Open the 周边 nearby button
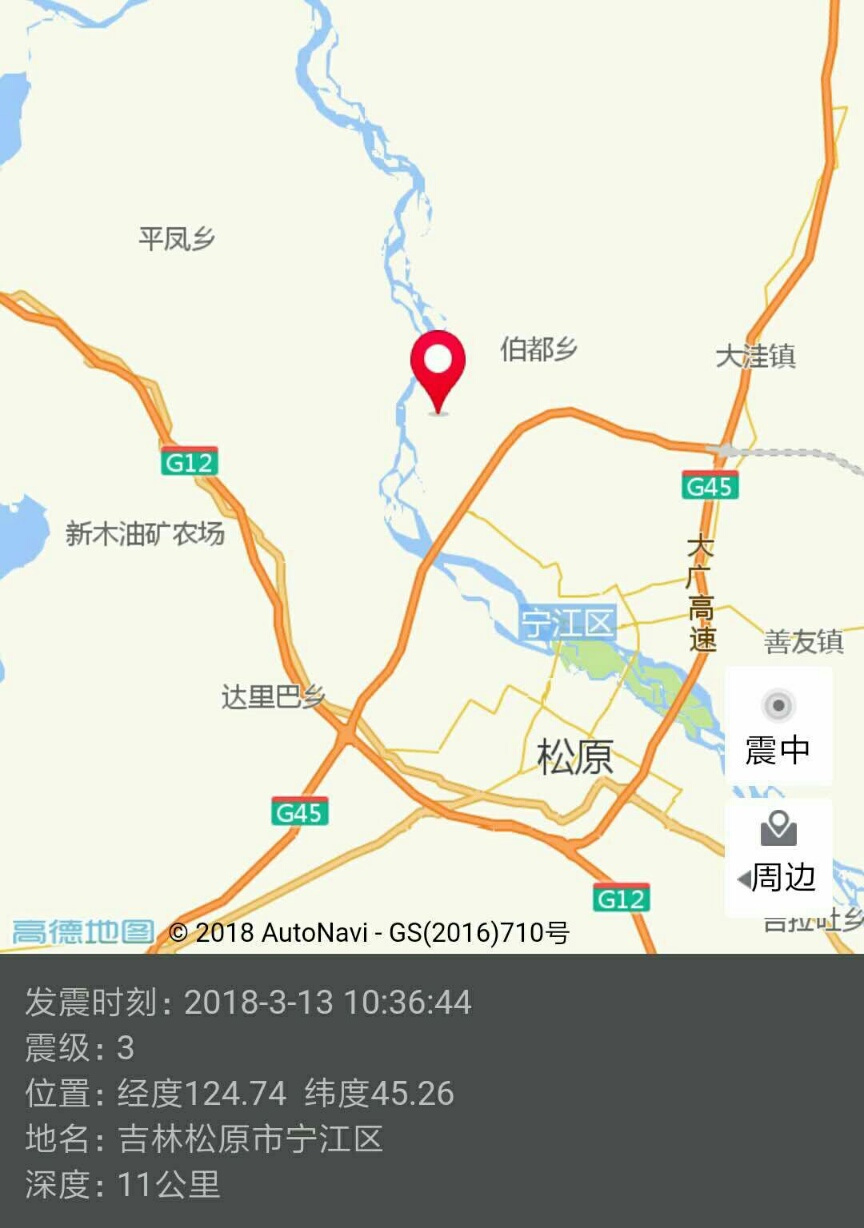Image resolution: width=864 pixels, height=1228 pixels. point(778,857)
